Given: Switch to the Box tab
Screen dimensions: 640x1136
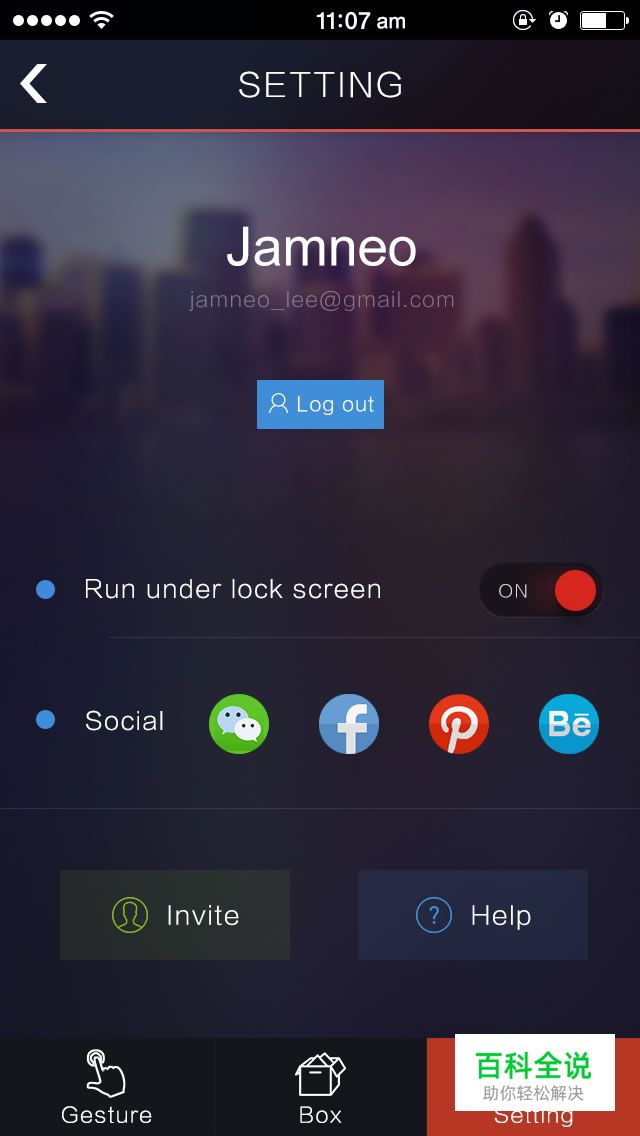Looking at the screenshot, I should point(320,1088).
